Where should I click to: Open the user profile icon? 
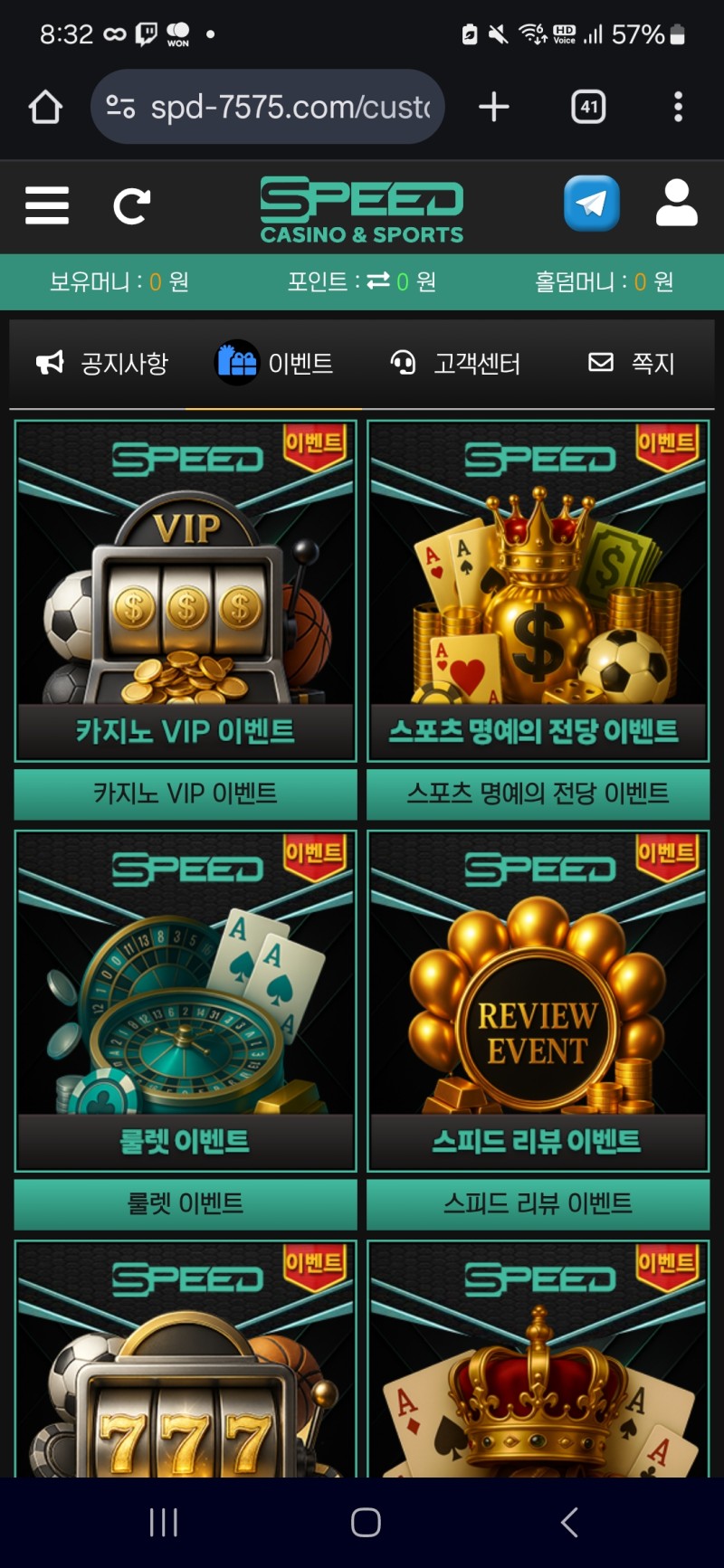tap(676, 204)
